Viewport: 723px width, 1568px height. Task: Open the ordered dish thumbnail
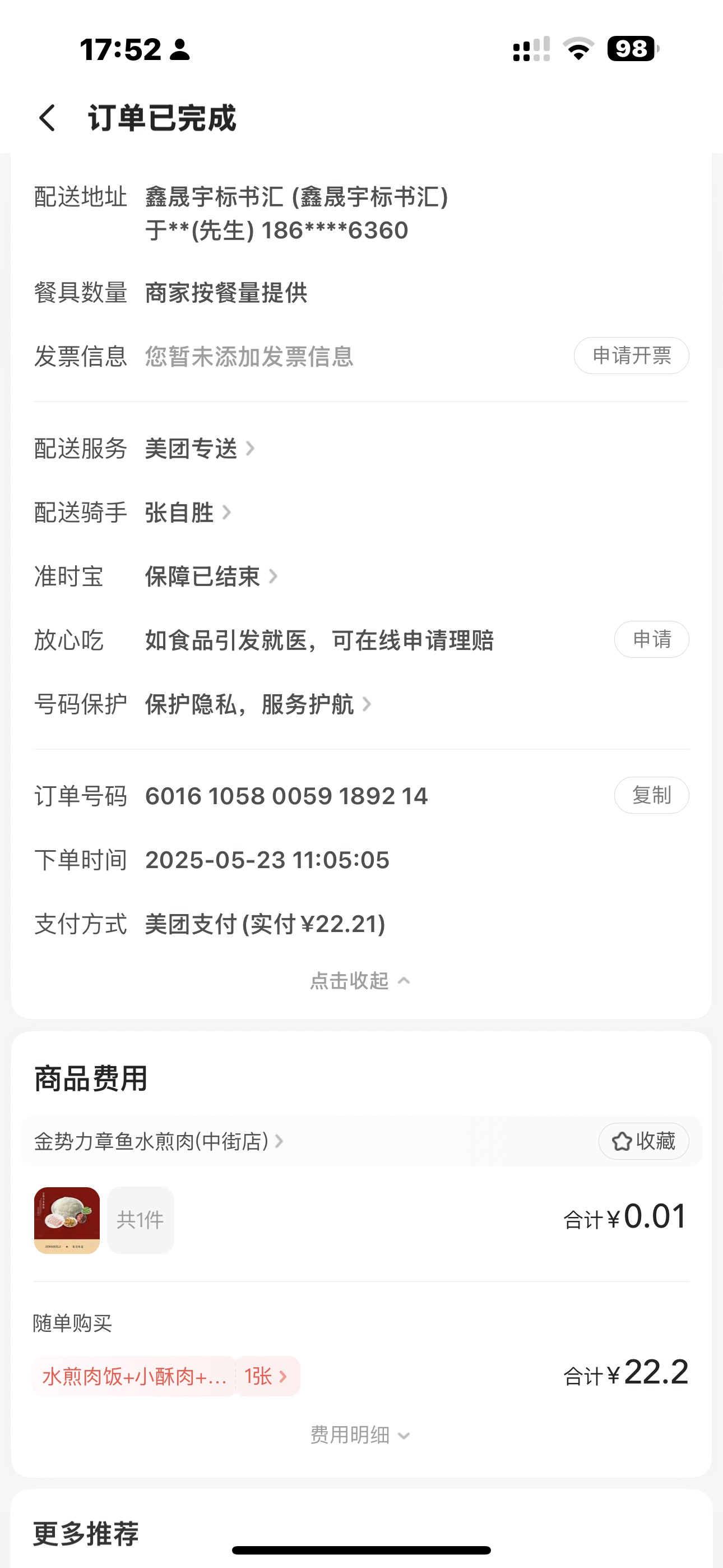click(67, 1220)
